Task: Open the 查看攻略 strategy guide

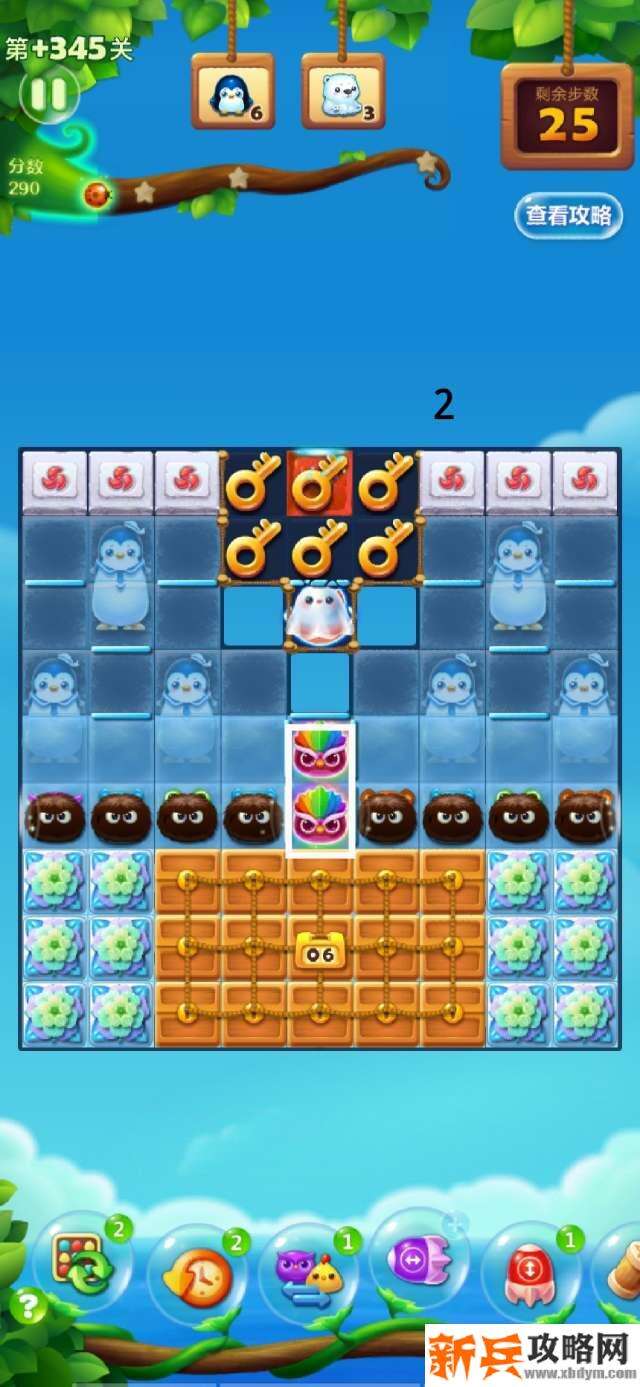Action: tap(568, 216)
